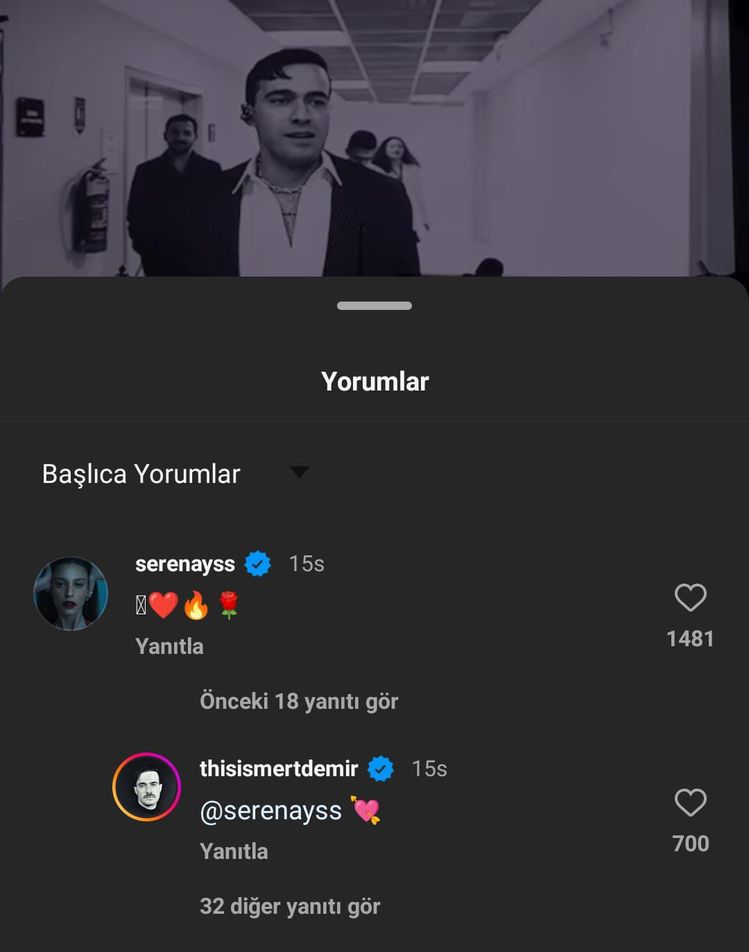Expand Önceki 18 yanıtı gör
Screen dimensions: 749x952
(298, 701)
